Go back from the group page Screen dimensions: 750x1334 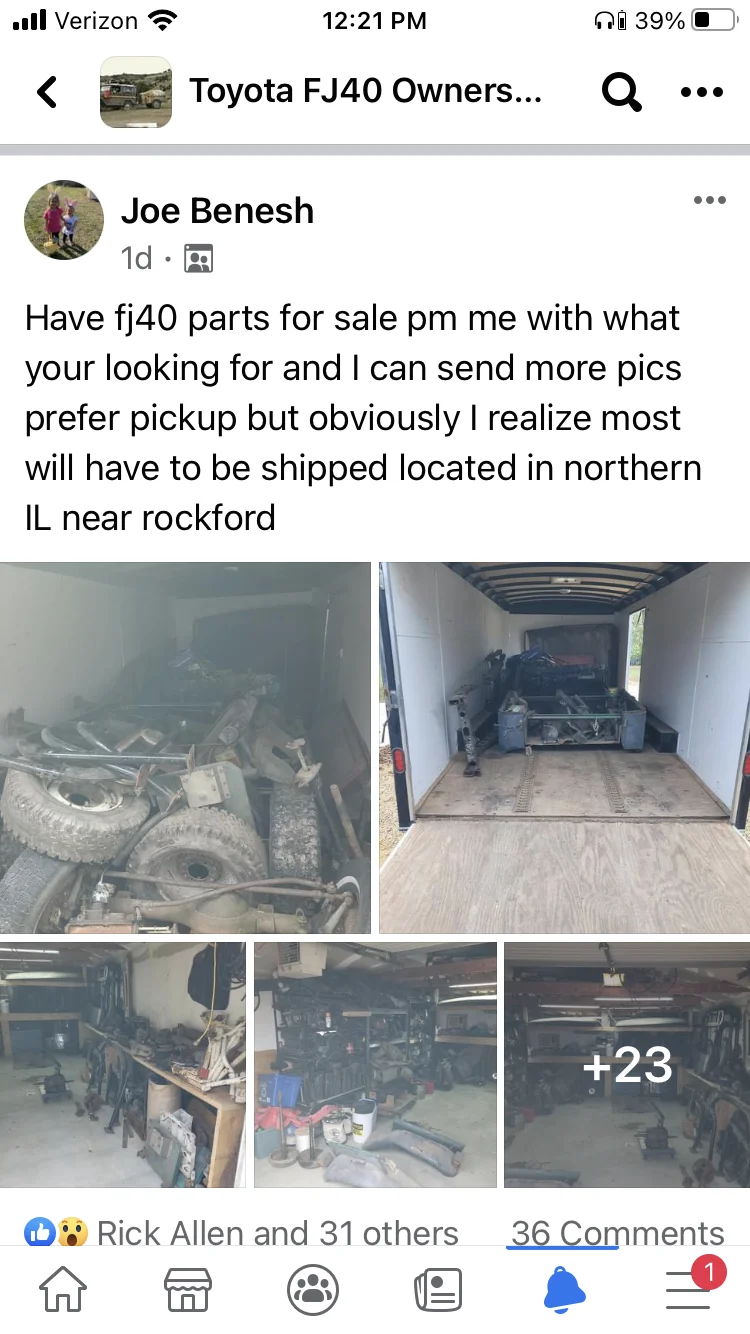[47, 92]
